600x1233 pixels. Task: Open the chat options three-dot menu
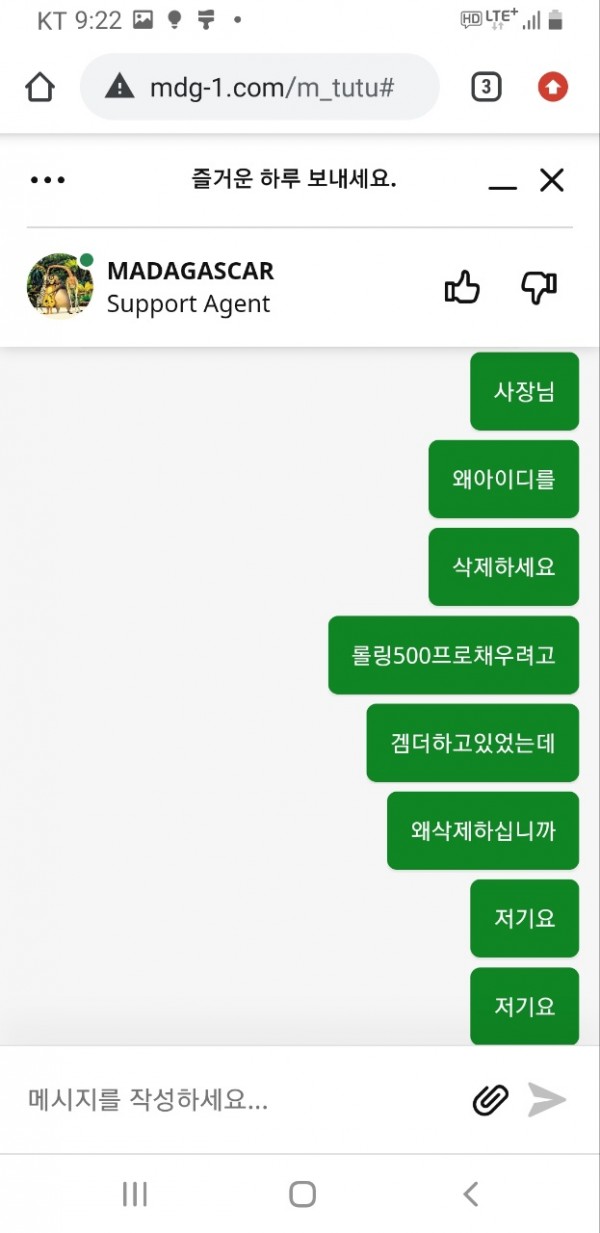tap(47, 180)
